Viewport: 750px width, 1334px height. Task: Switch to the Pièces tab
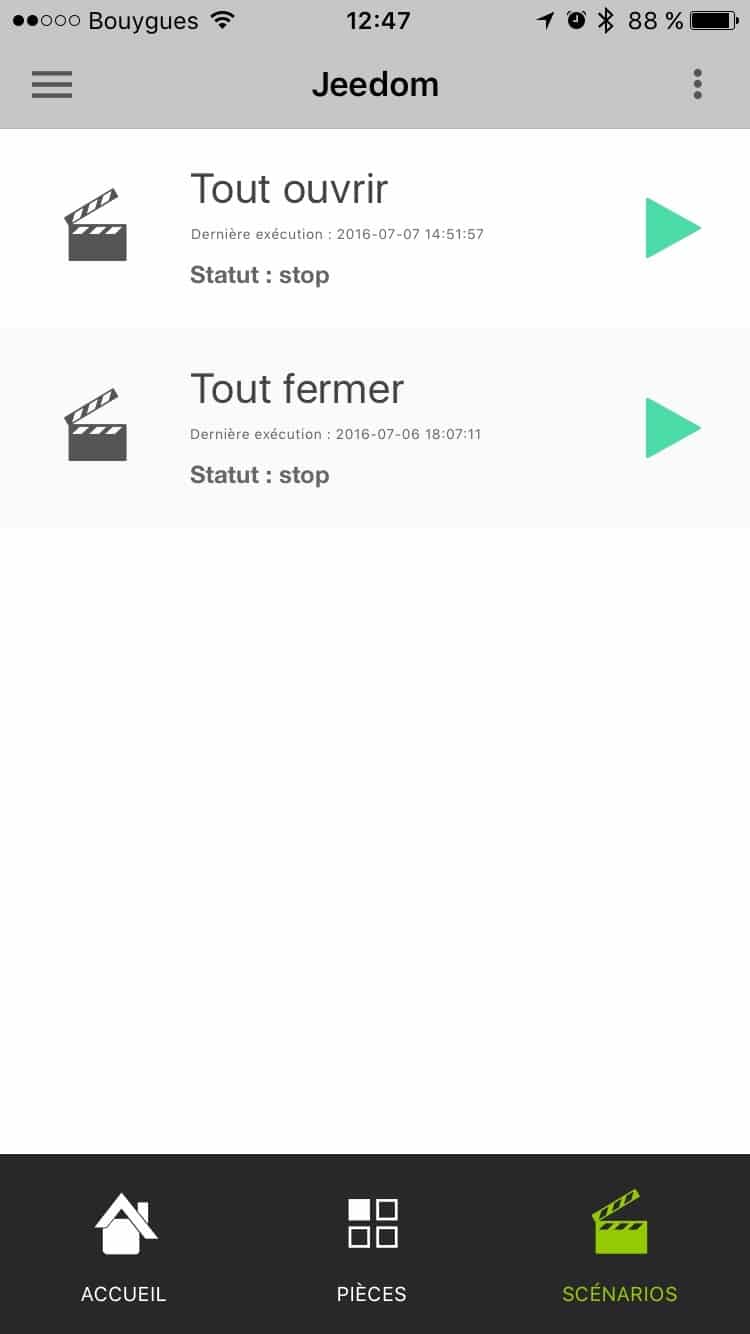[371, 1244]
